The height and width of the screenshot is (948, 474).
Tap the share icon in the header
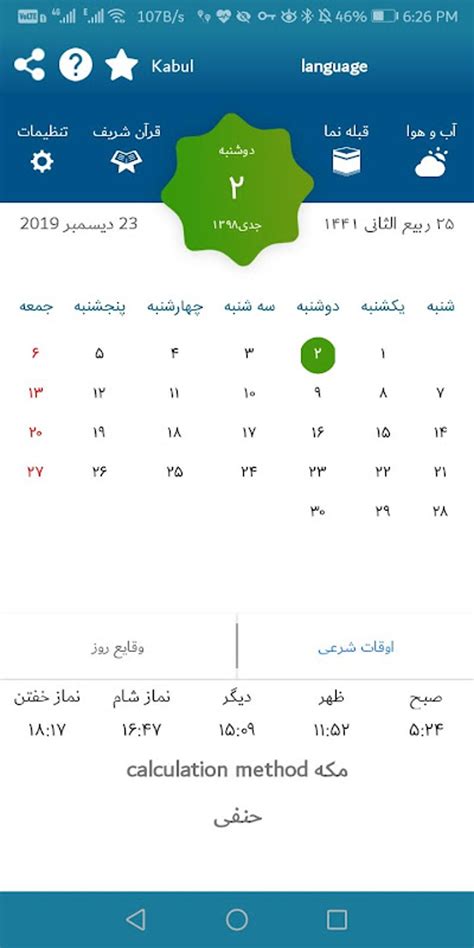[30, 65]
